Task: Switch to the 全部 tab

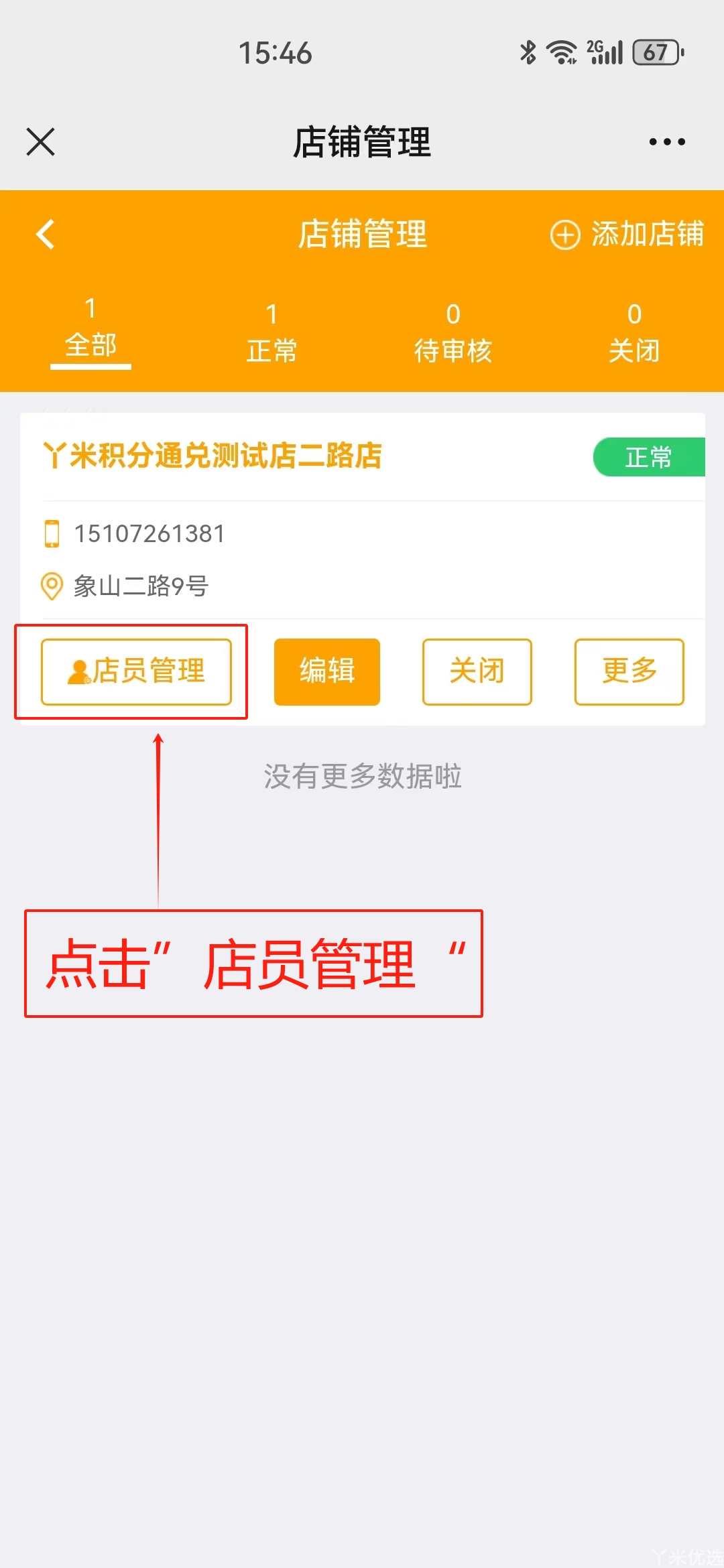Action: coord(90,331)
